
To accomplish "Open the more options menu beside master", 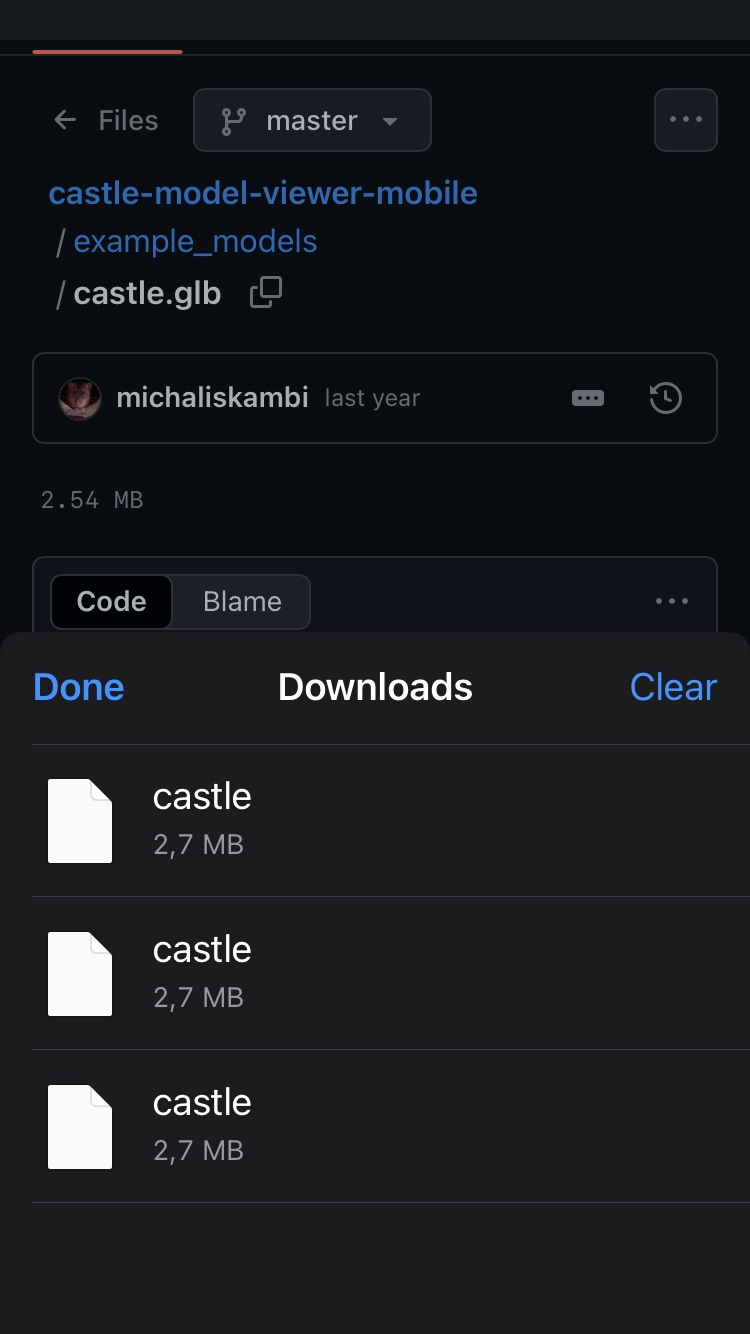I will click(686, 120).
